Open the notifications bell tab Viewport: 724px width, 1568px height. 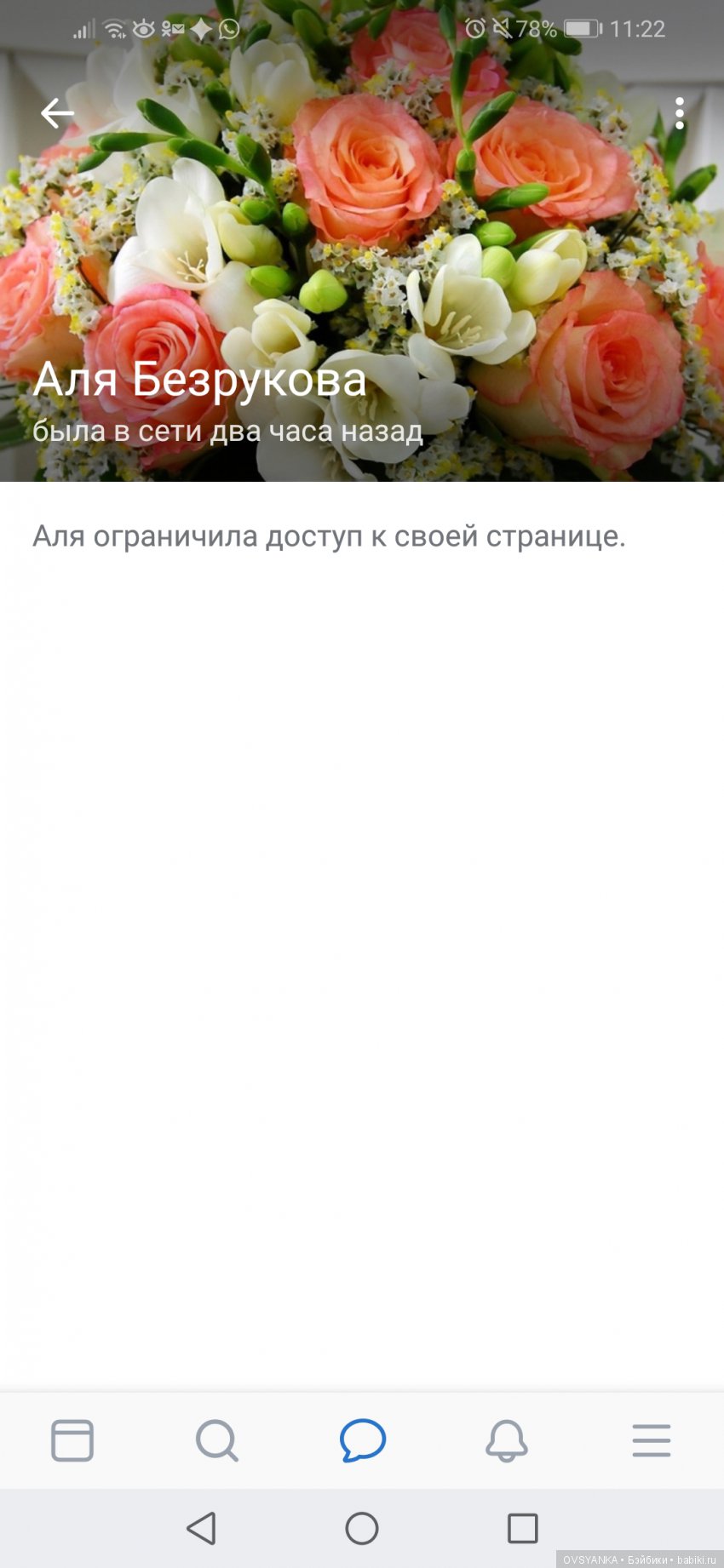[x=507, y=1440]
